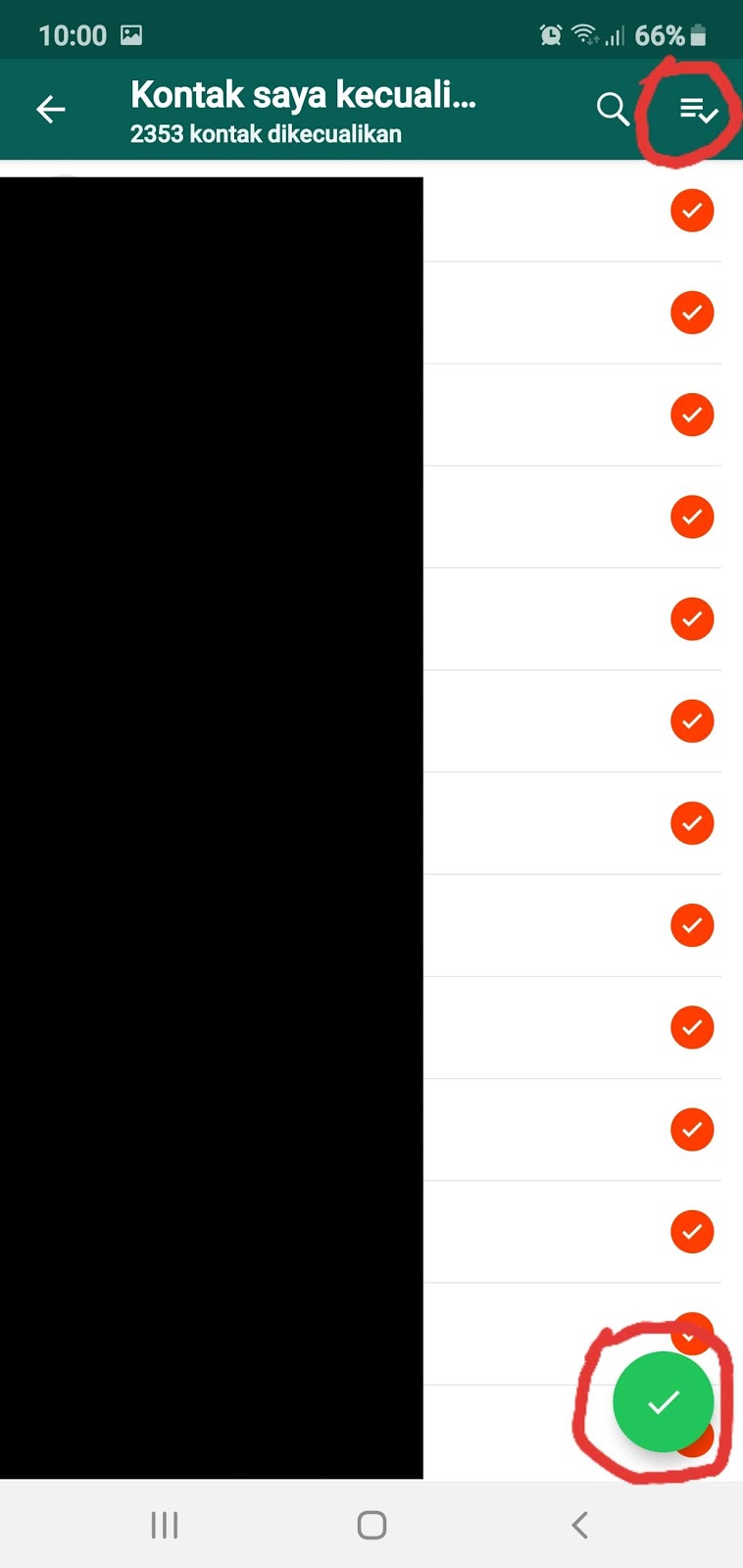743x1568 pixels.
Task: Go to the home screen
Action: (x=371, y=1525)
